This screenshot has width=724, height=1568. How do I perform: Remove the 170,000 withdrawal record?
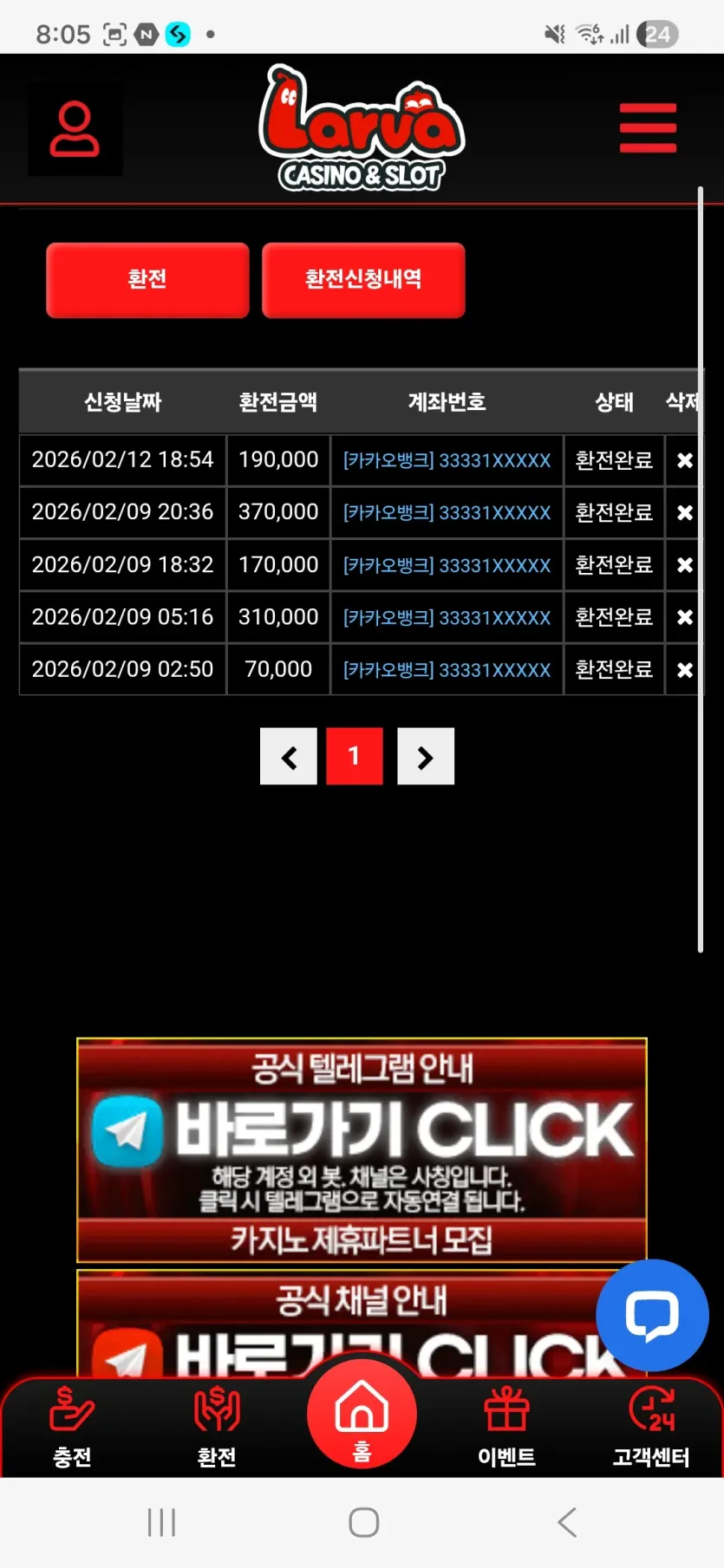tap(684, 564)
